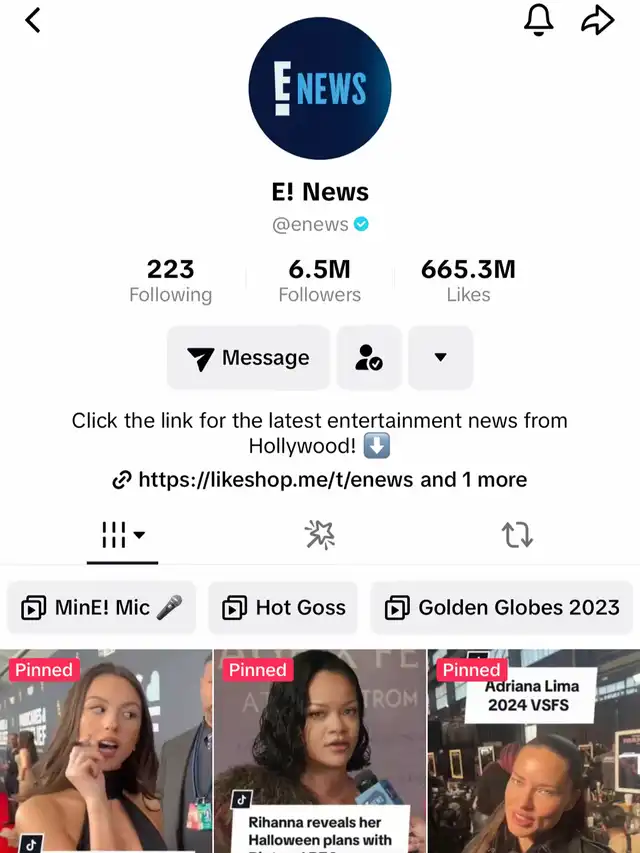Share the E! News profile
The width and height of the screenshot is (640, 853).
pos(597,20)
